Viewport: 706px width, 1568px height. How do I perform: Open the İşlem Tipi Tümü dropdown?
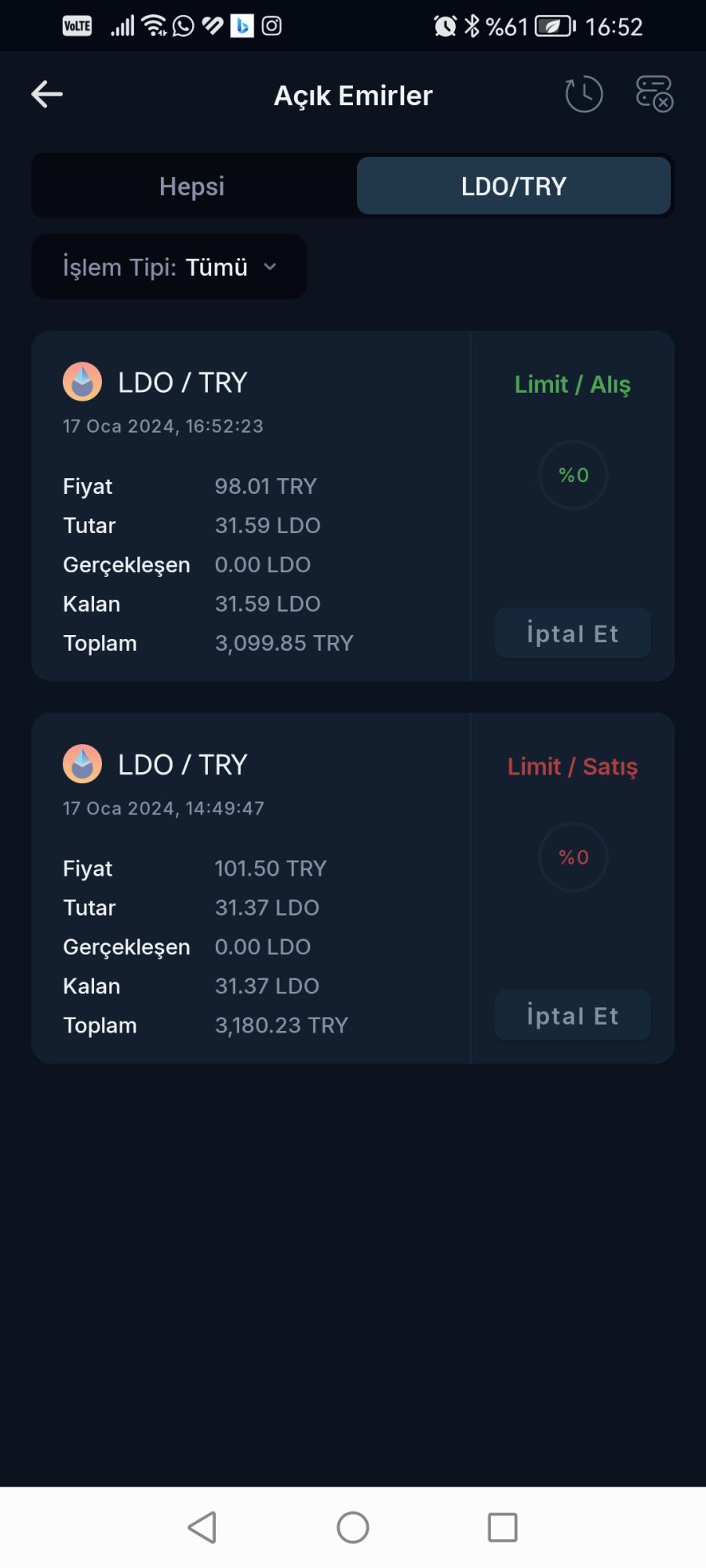168,267
